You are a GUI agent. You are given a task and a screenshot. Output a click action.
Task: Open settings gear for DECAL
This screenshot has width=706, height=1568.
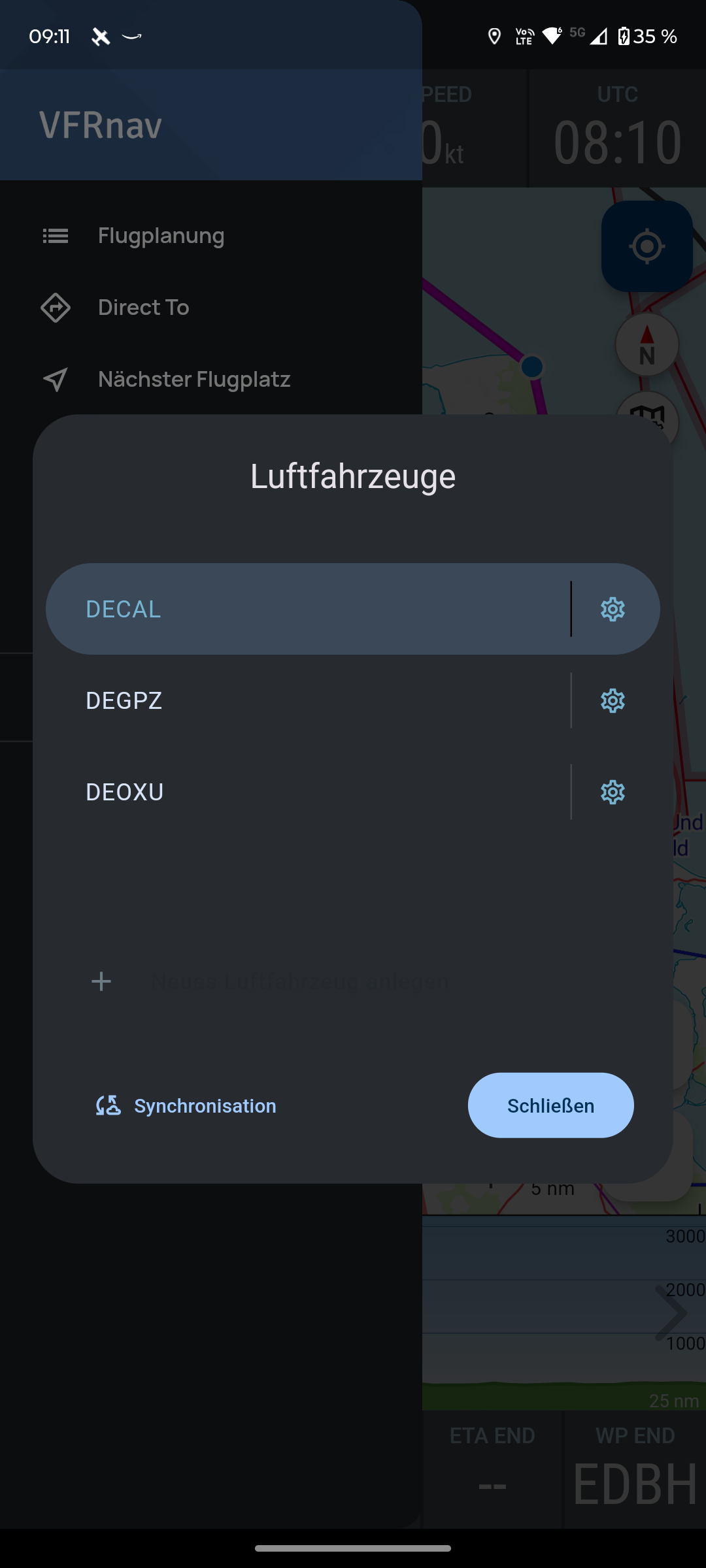613,609
